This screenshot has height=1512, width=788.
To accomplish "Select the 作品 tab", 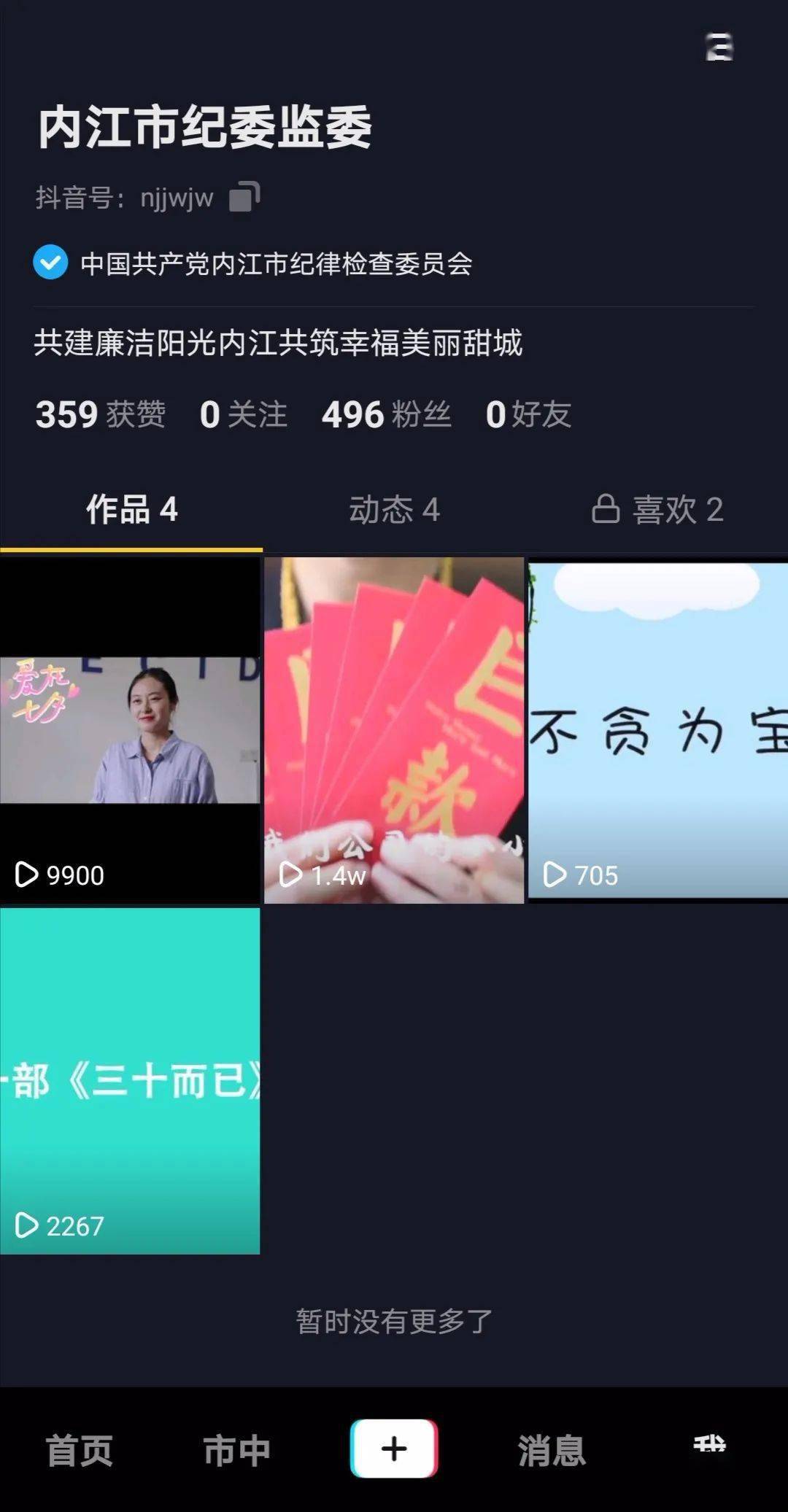I will point(131,510).
